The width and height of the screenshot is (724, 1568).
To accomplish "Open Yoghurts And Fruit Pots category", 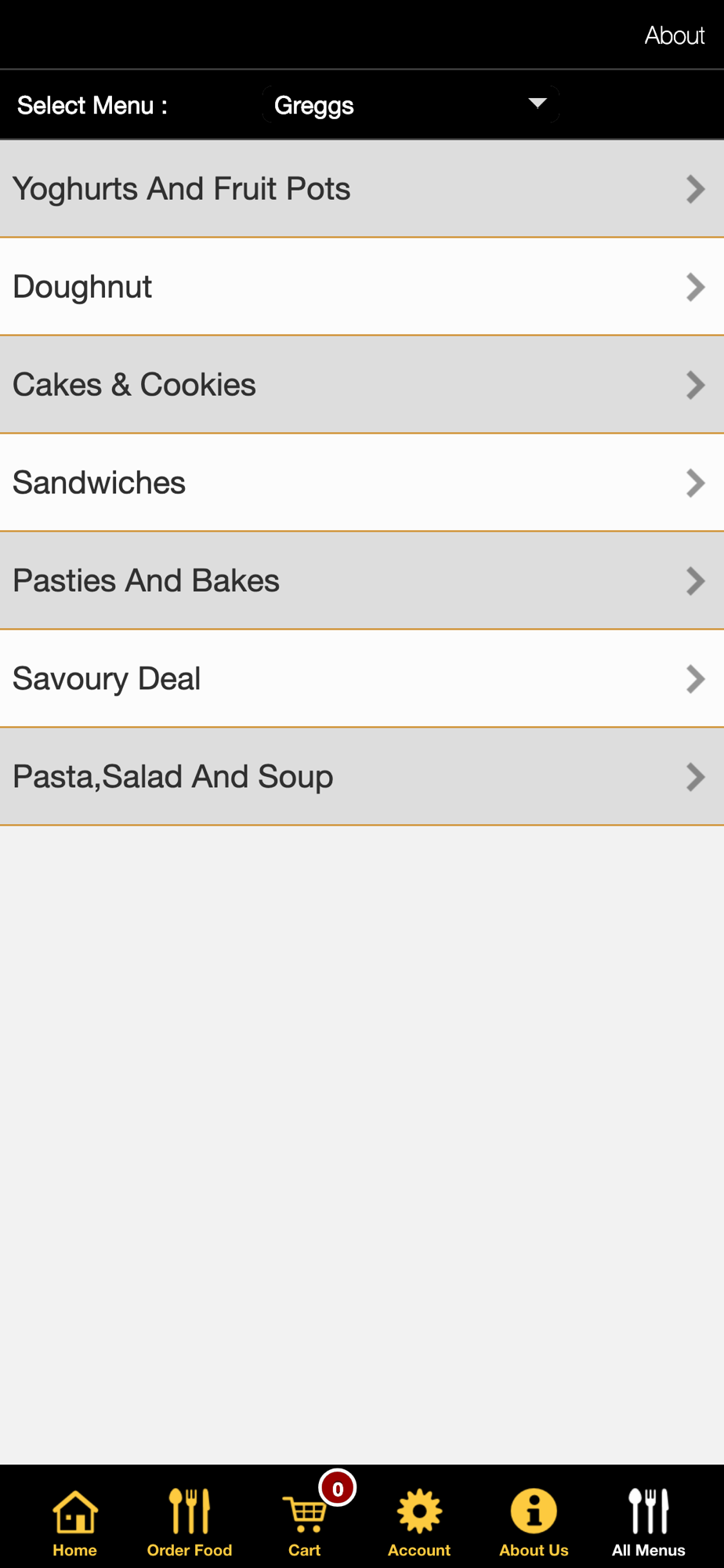I will click(362, 189).
